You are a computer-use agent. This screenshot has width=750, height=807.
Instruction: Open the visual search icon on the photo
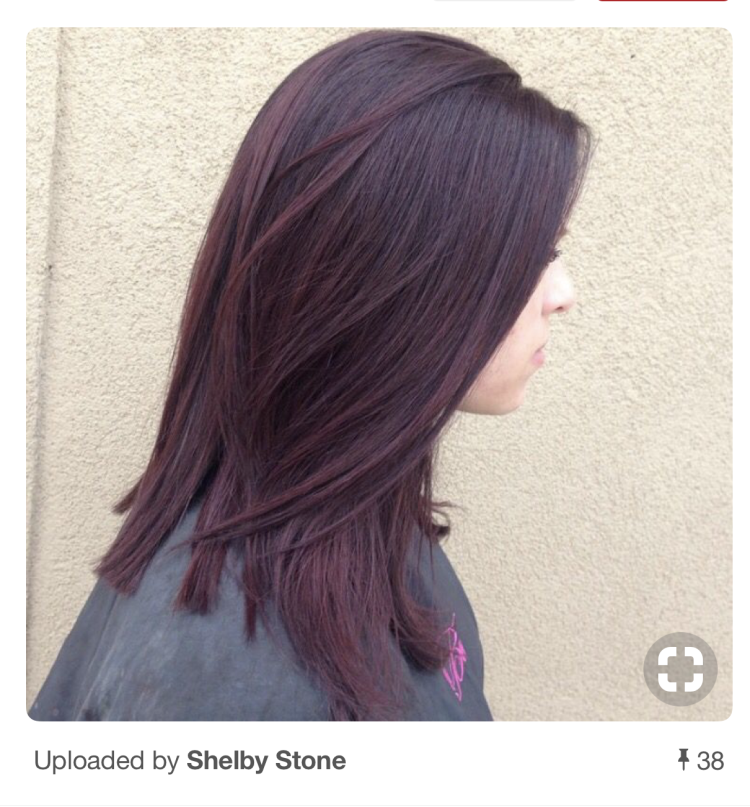680,669
